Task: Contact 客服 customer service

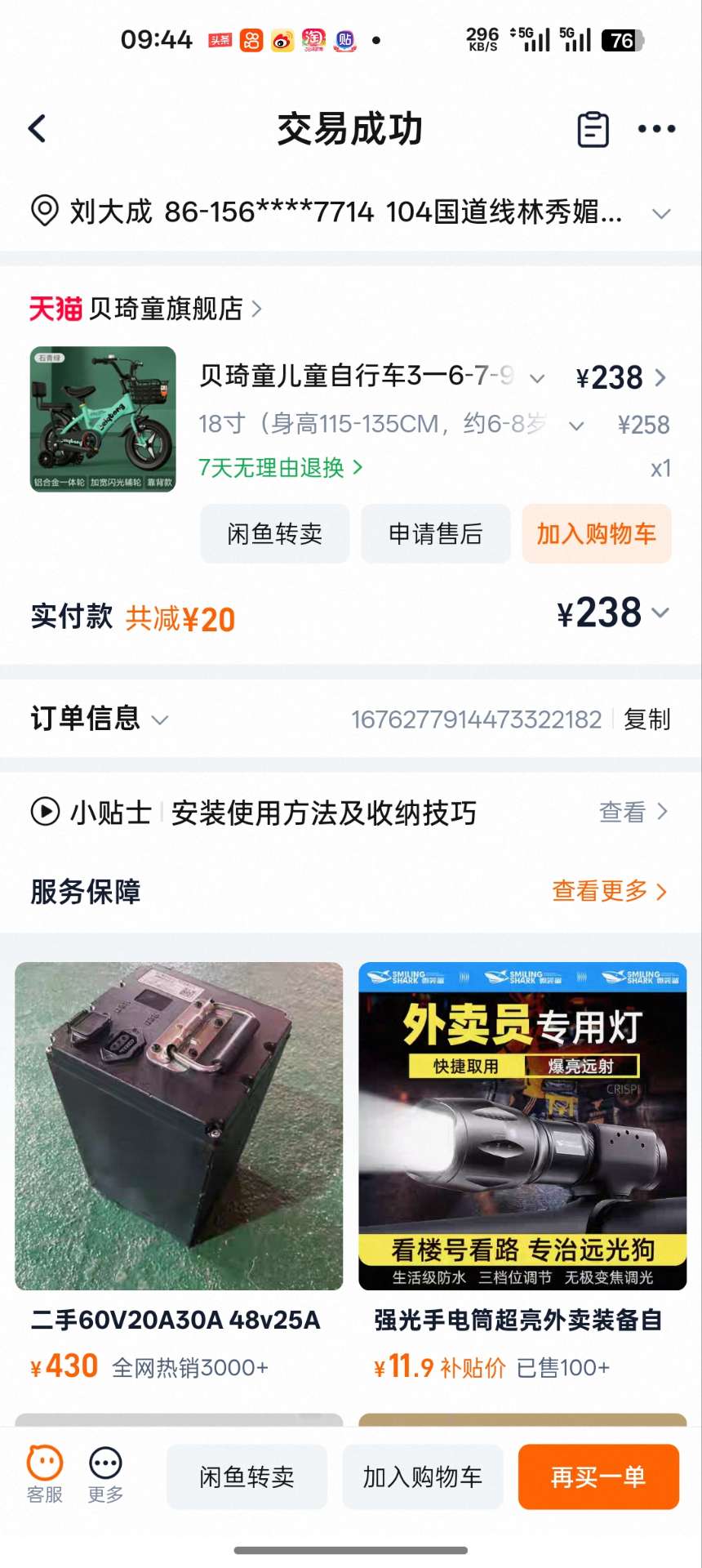Action: (x=45, y=1476)
